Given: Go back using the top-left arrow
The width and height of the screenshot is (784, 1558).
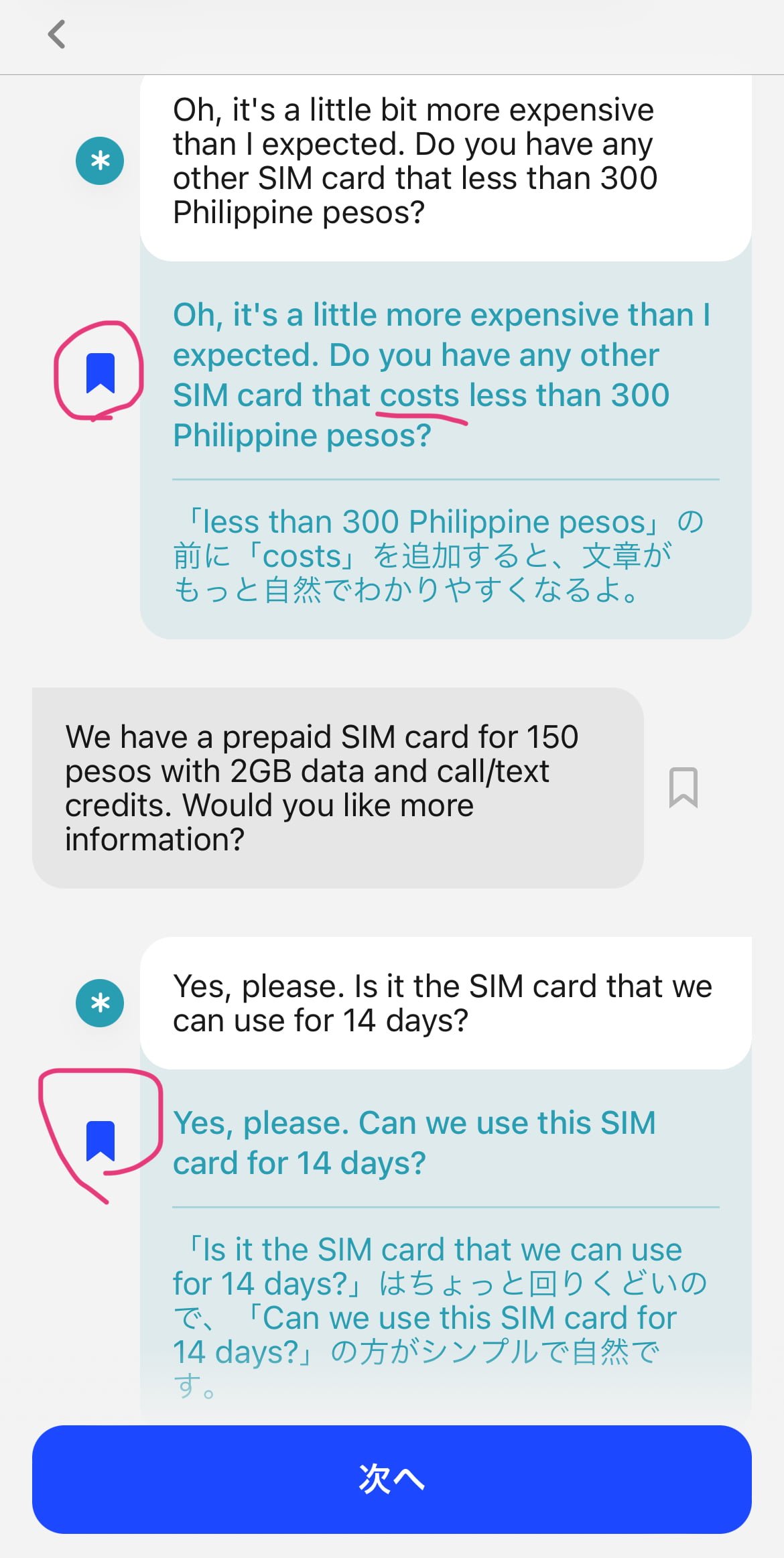Looking at the screenshot, I should tap(57, 35).
